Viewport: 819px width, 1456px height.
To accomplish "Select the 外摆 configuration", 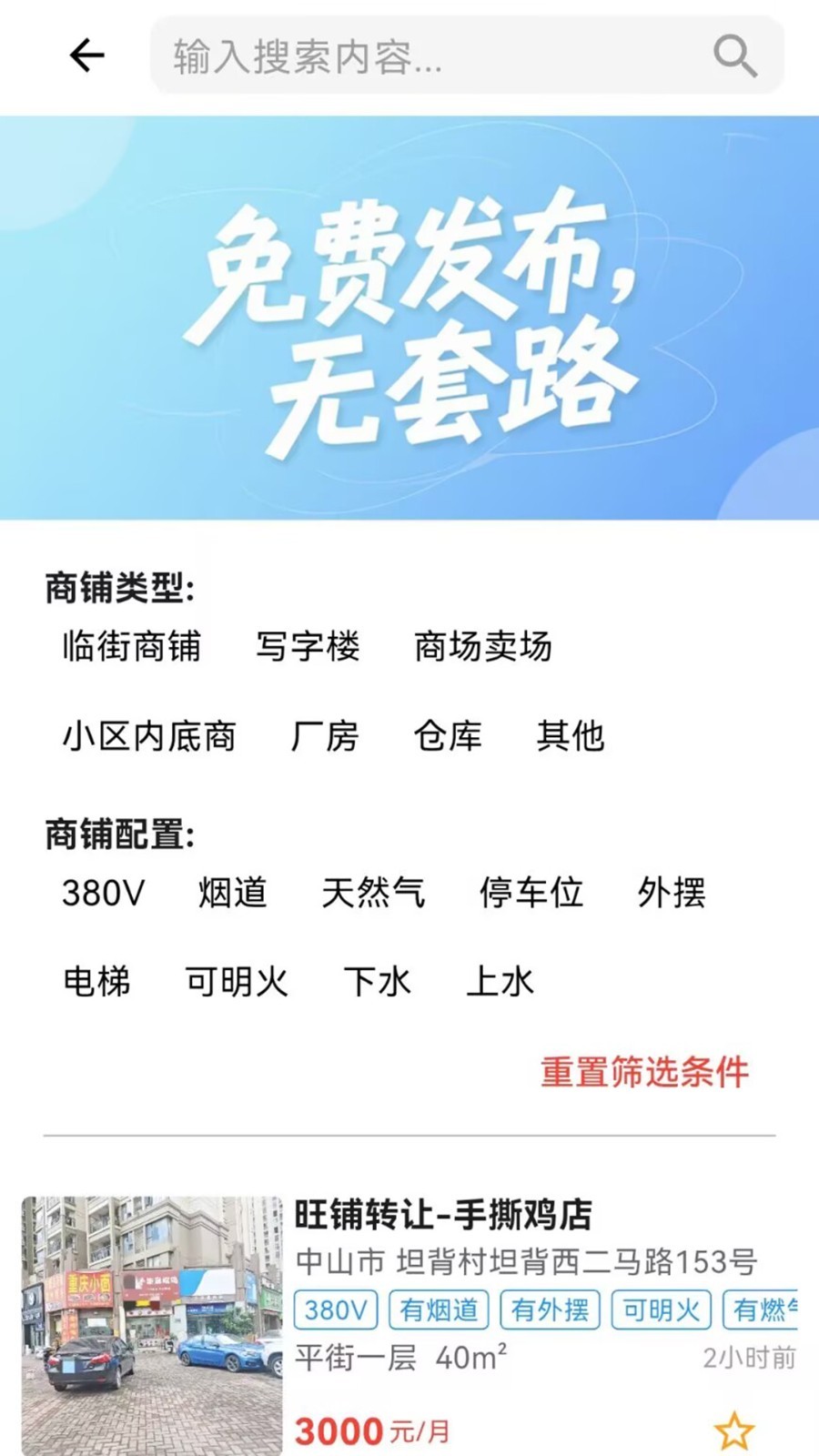I will point(672,893).
